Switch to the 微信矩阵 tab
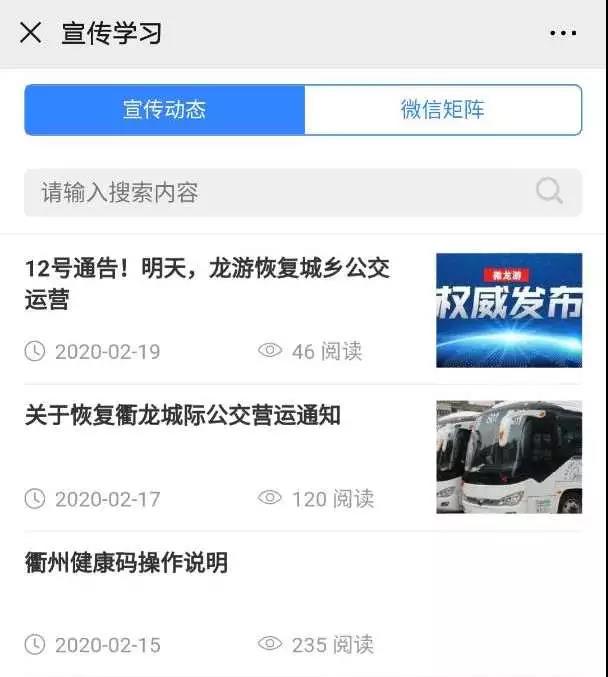This screenshot has width=608, height=677. click(x=442, y=110)
